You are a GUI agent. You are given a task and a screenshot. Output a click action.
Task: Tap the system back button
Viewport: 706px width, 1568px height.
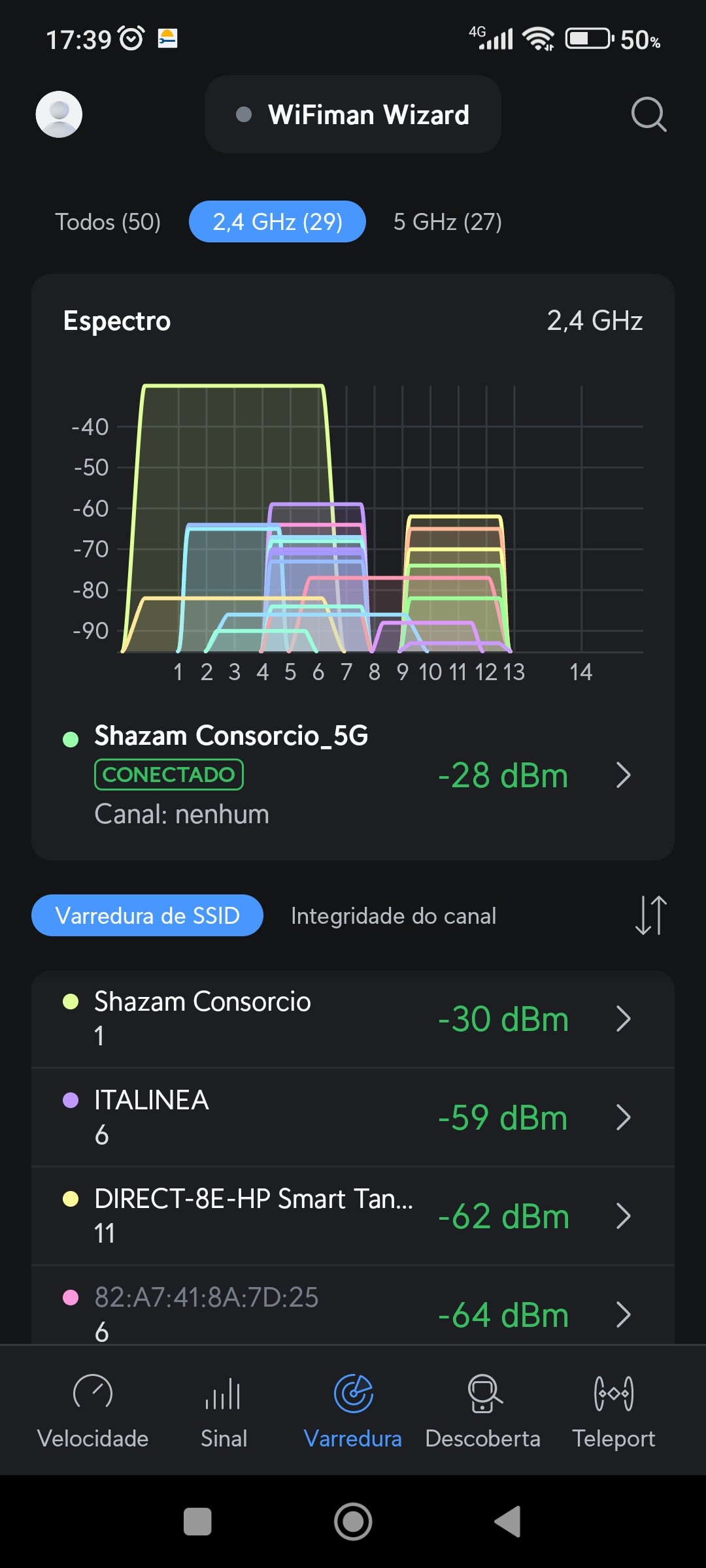(509, 1522)
